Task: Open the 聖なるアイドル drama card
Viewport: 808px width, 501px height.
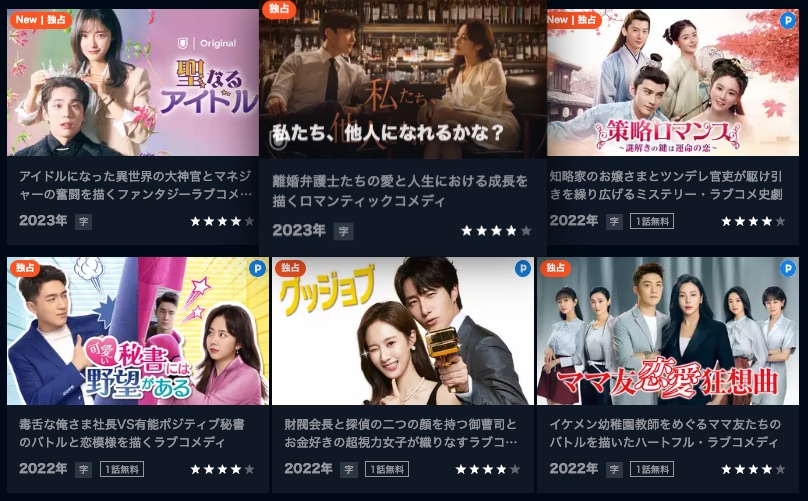Action: coord(132,85)
